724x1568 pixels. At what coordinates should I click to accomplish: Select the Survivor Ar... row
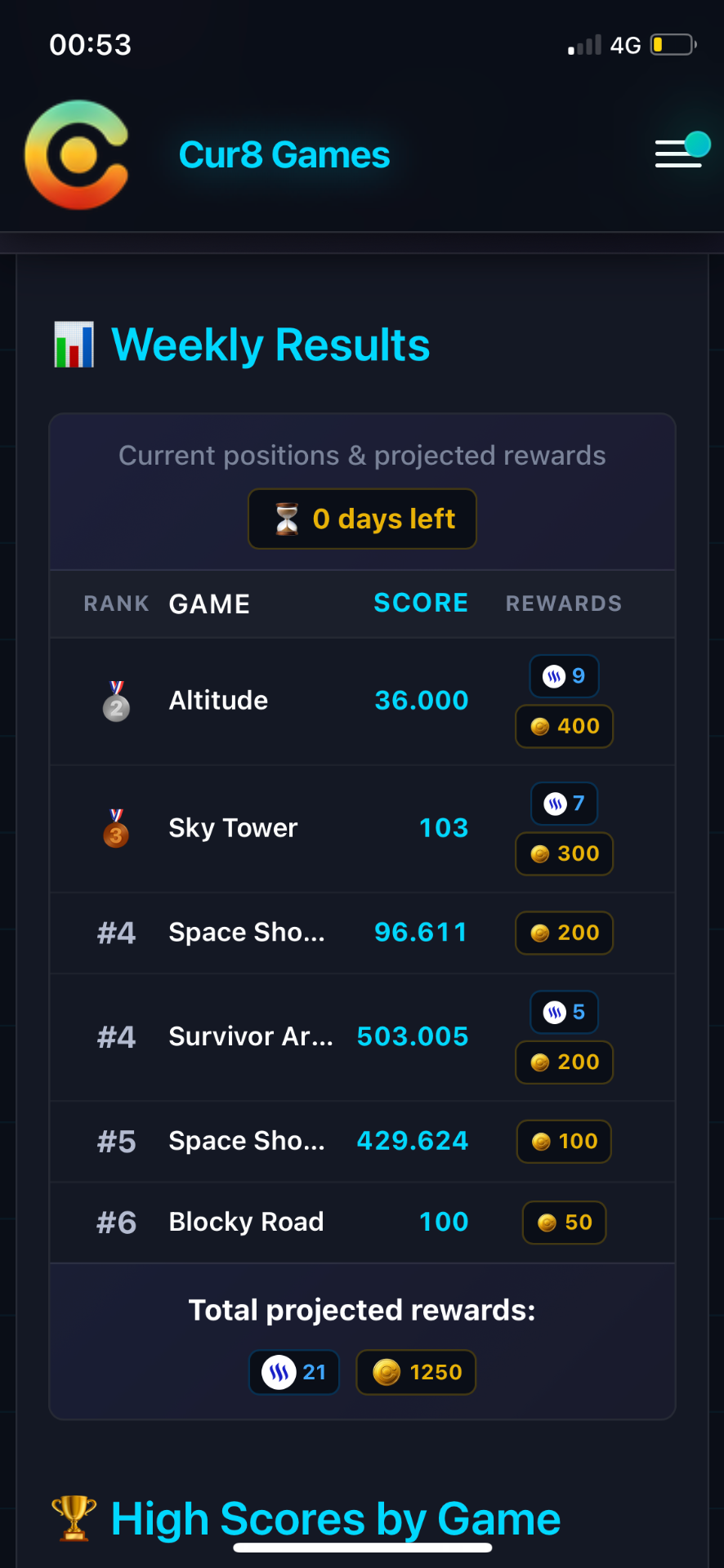tap(362, 1037)
